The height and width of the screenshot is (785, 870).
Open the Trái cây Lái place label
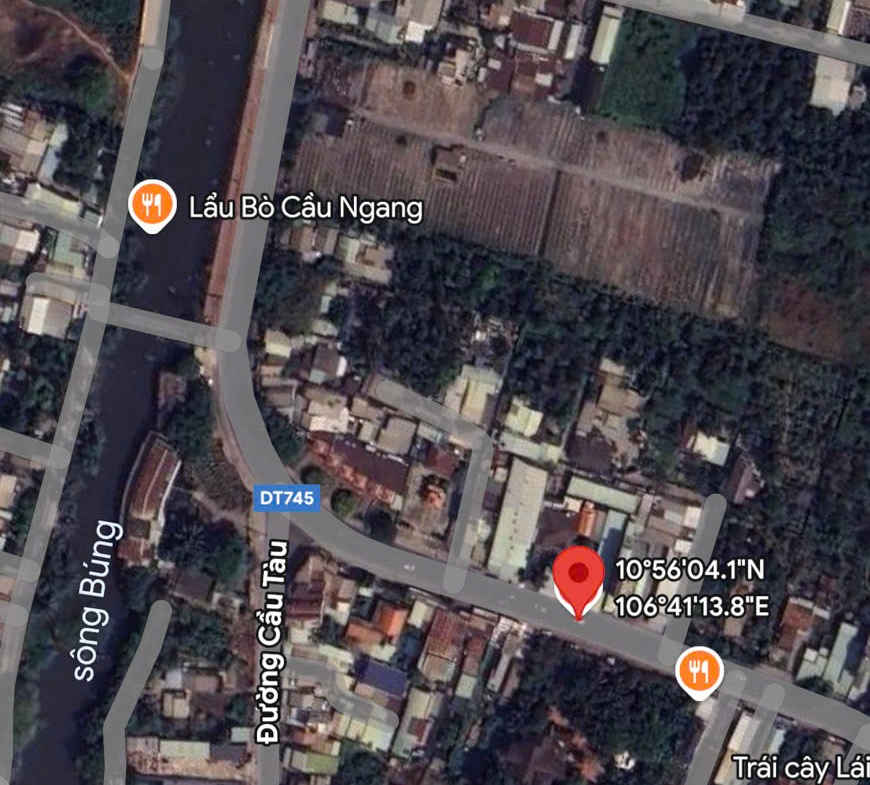coord(800,768)
